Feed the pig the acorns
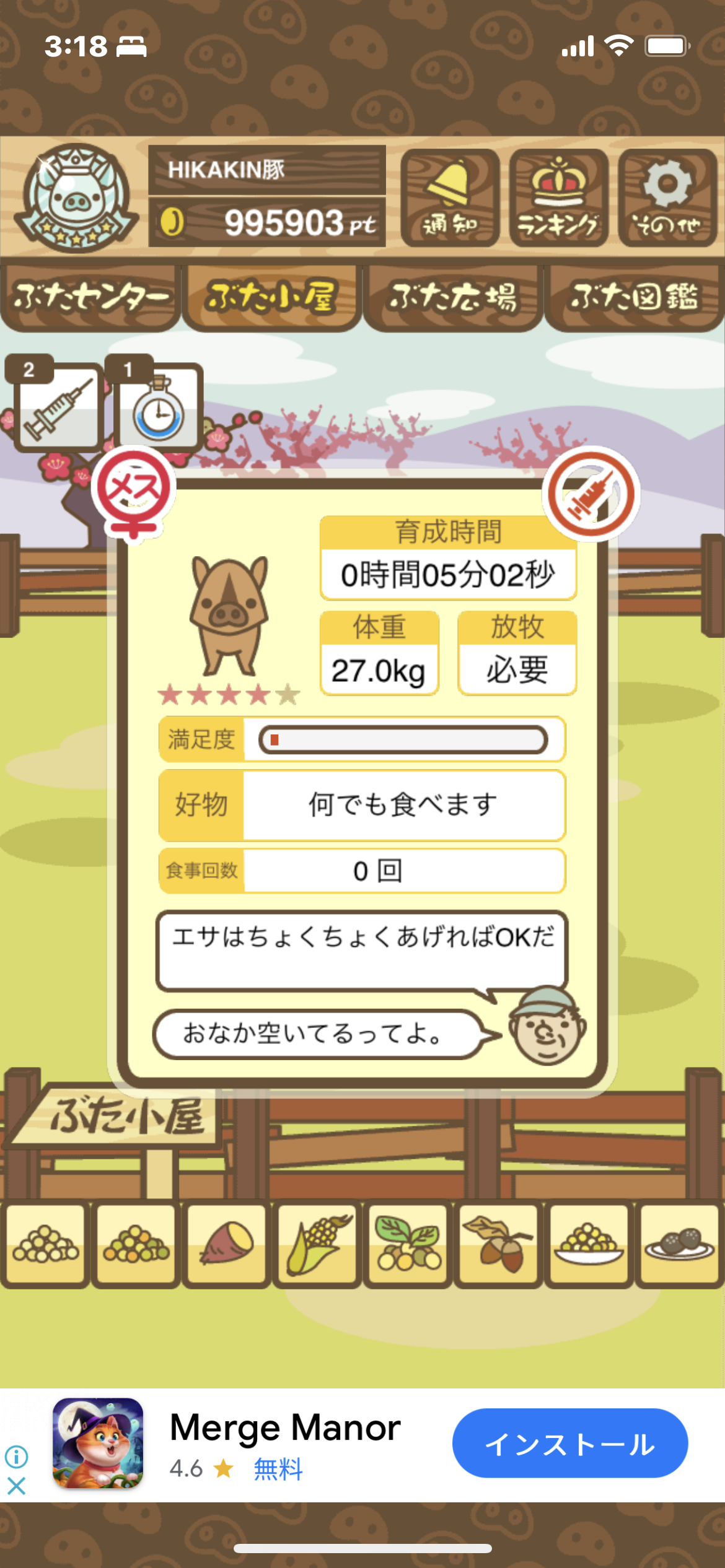Image resolution: width=725 pixels, height=1568 pixels. coord(498,1244)
